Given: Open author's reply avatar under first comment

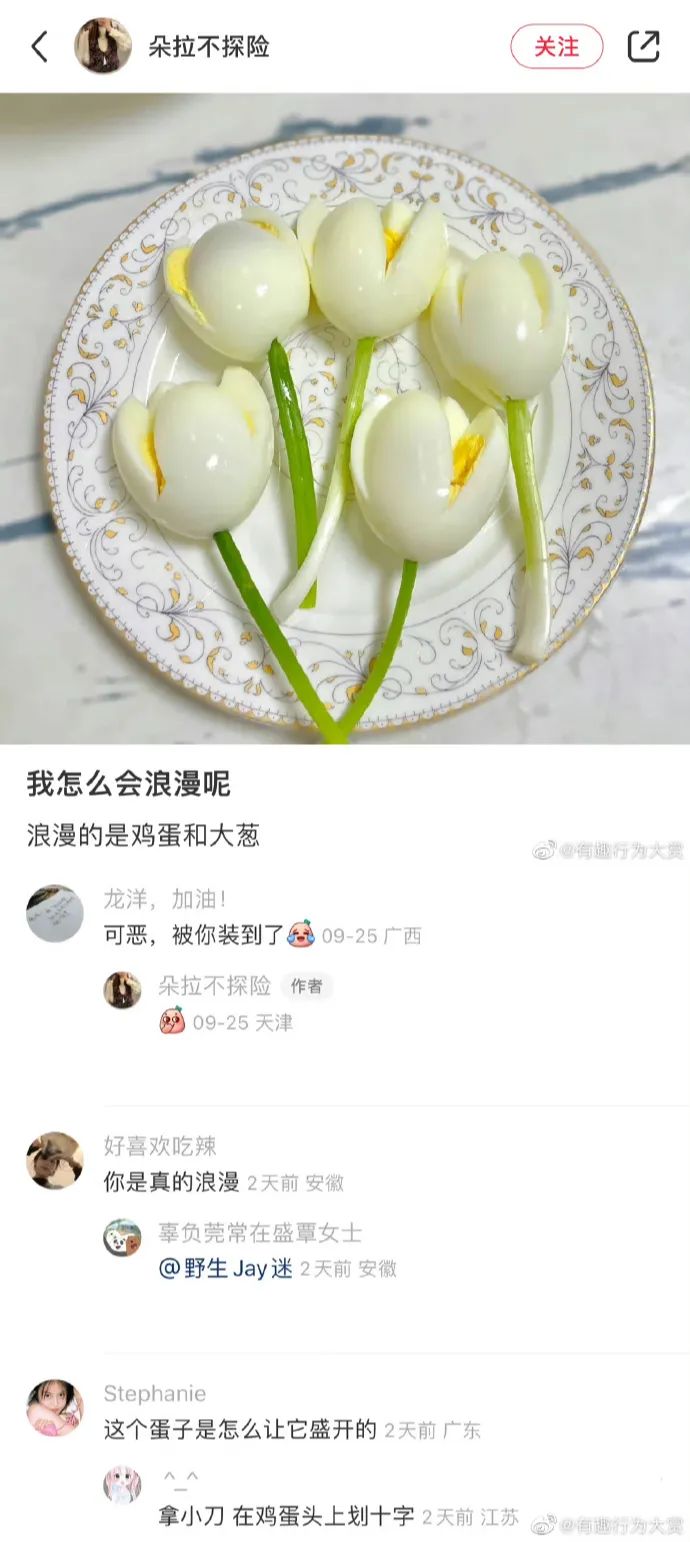Looking at the screenshot, I should click(x=122, y=989).
